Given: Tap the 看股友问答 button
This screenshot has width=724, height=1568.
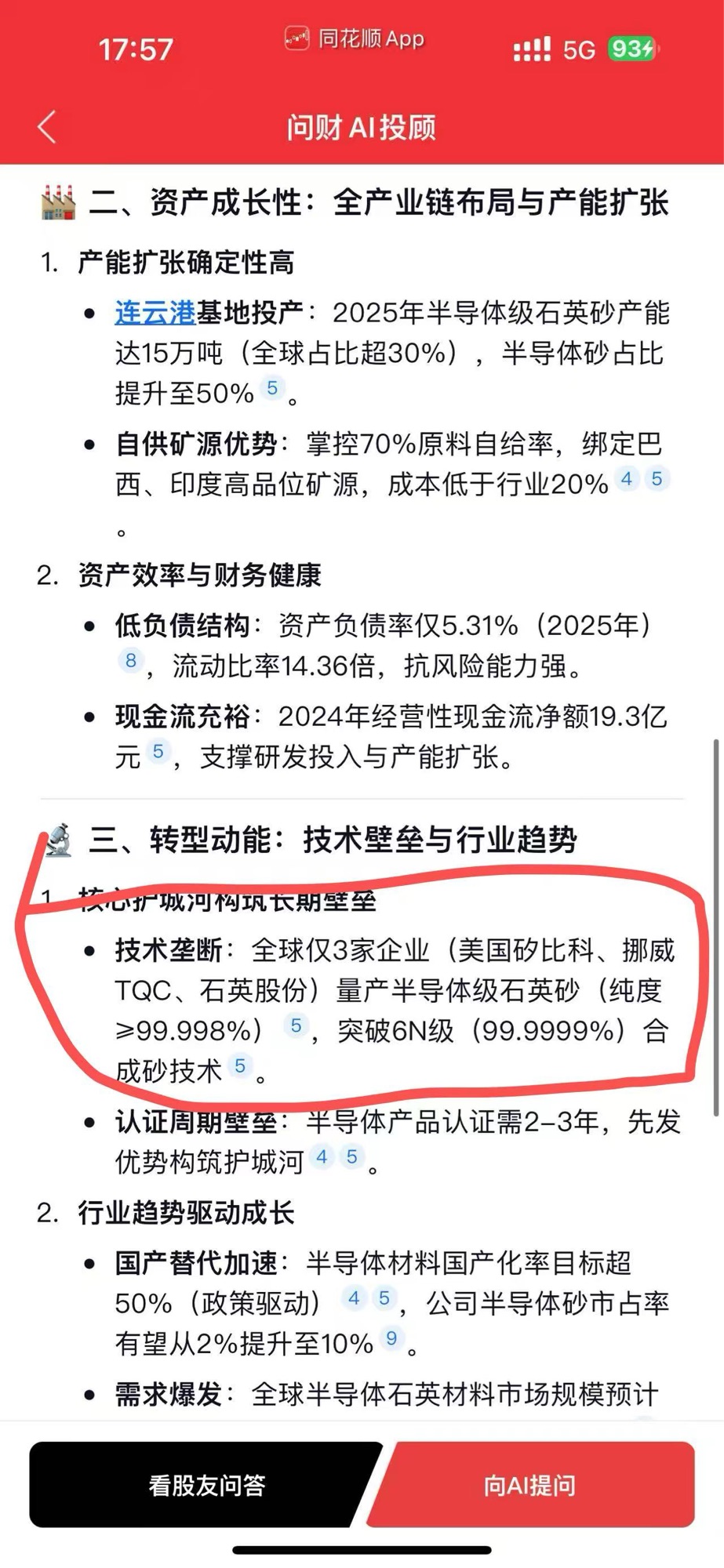Looking at the screenshot, I should coord(206,1485).
